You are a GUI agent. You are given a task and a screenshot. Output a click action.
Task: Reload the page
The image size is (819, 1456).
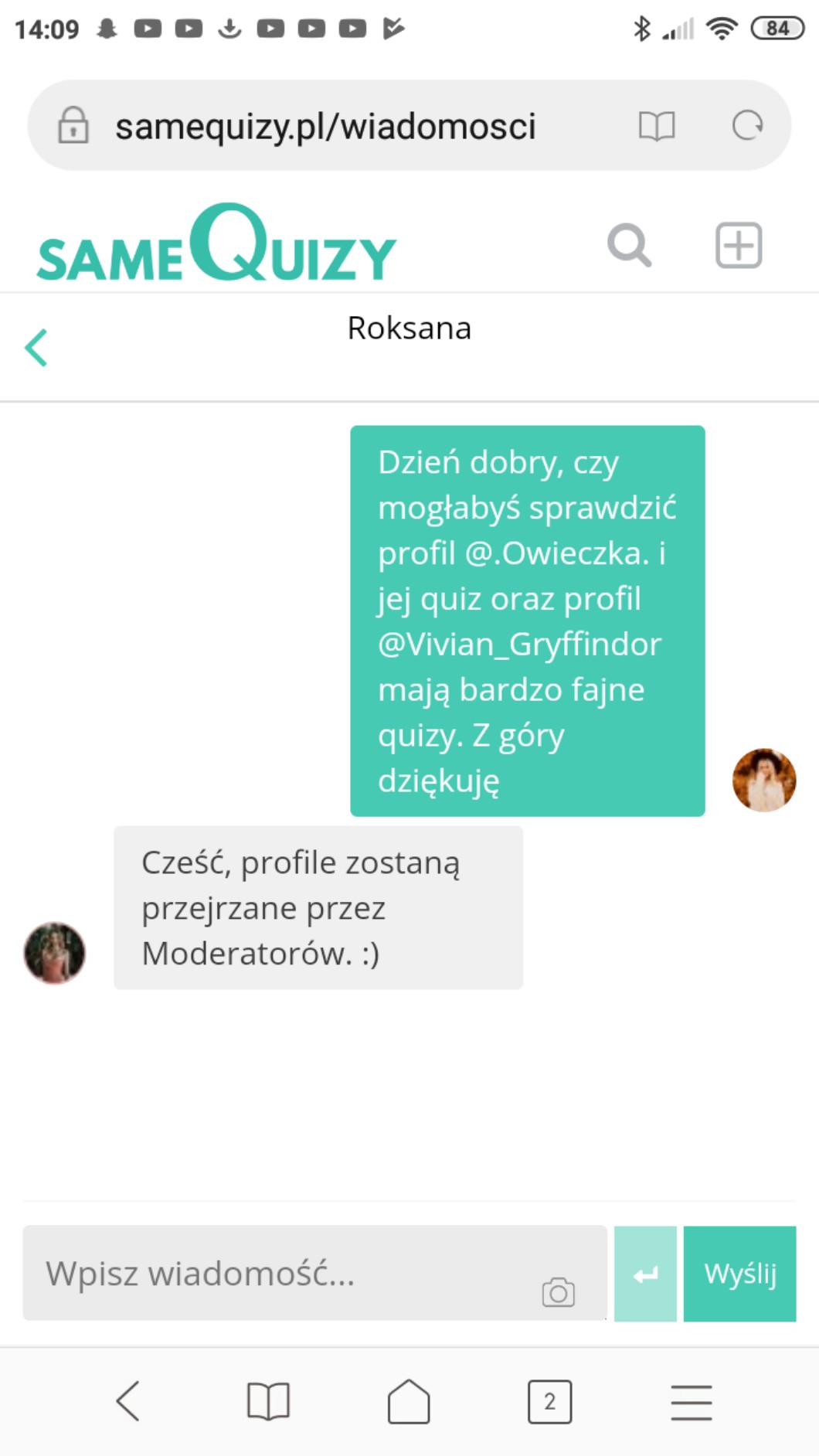(x=747, y=125)
